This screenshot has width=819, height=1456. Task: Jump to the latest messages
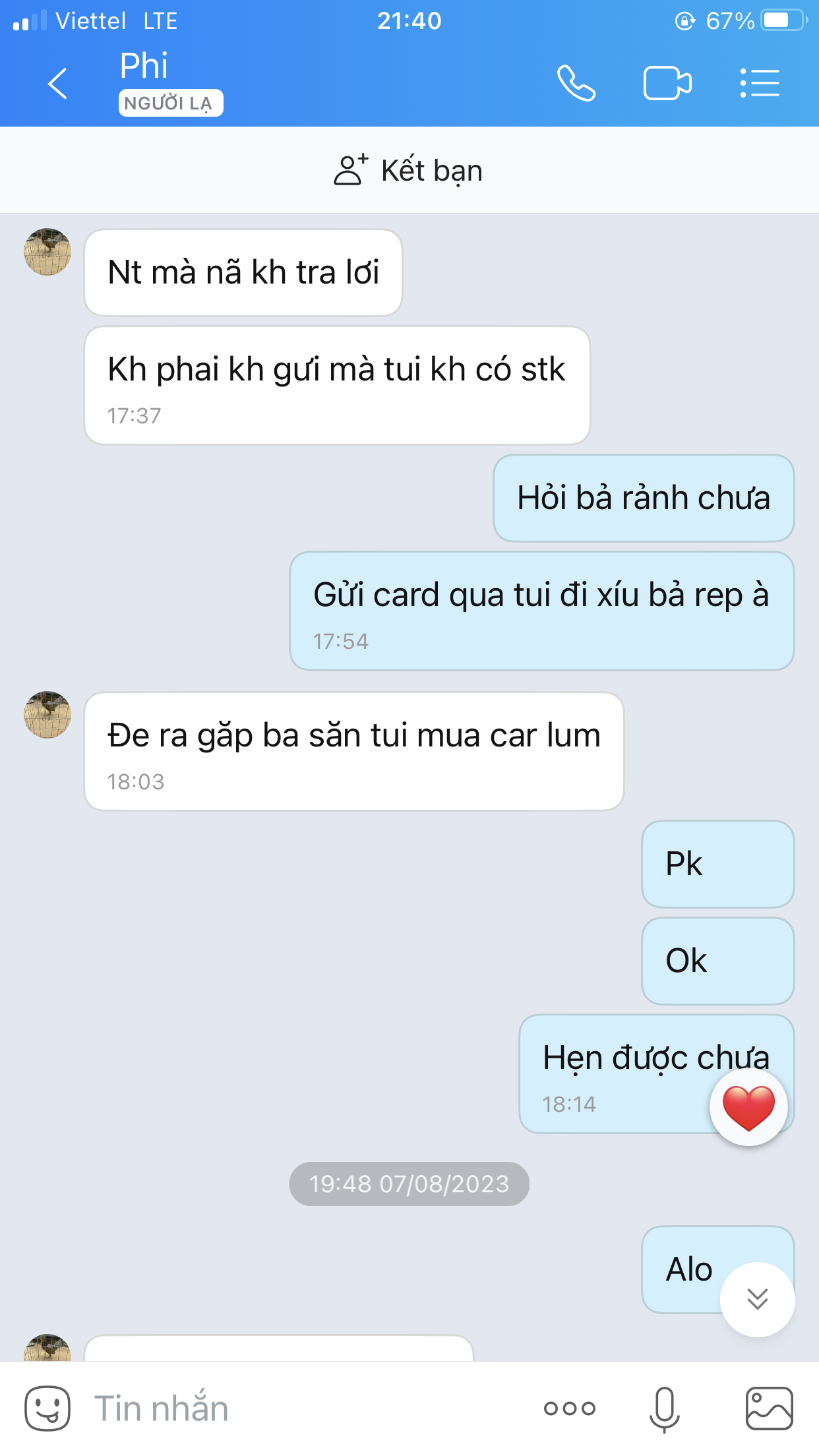pos(758,1299)
